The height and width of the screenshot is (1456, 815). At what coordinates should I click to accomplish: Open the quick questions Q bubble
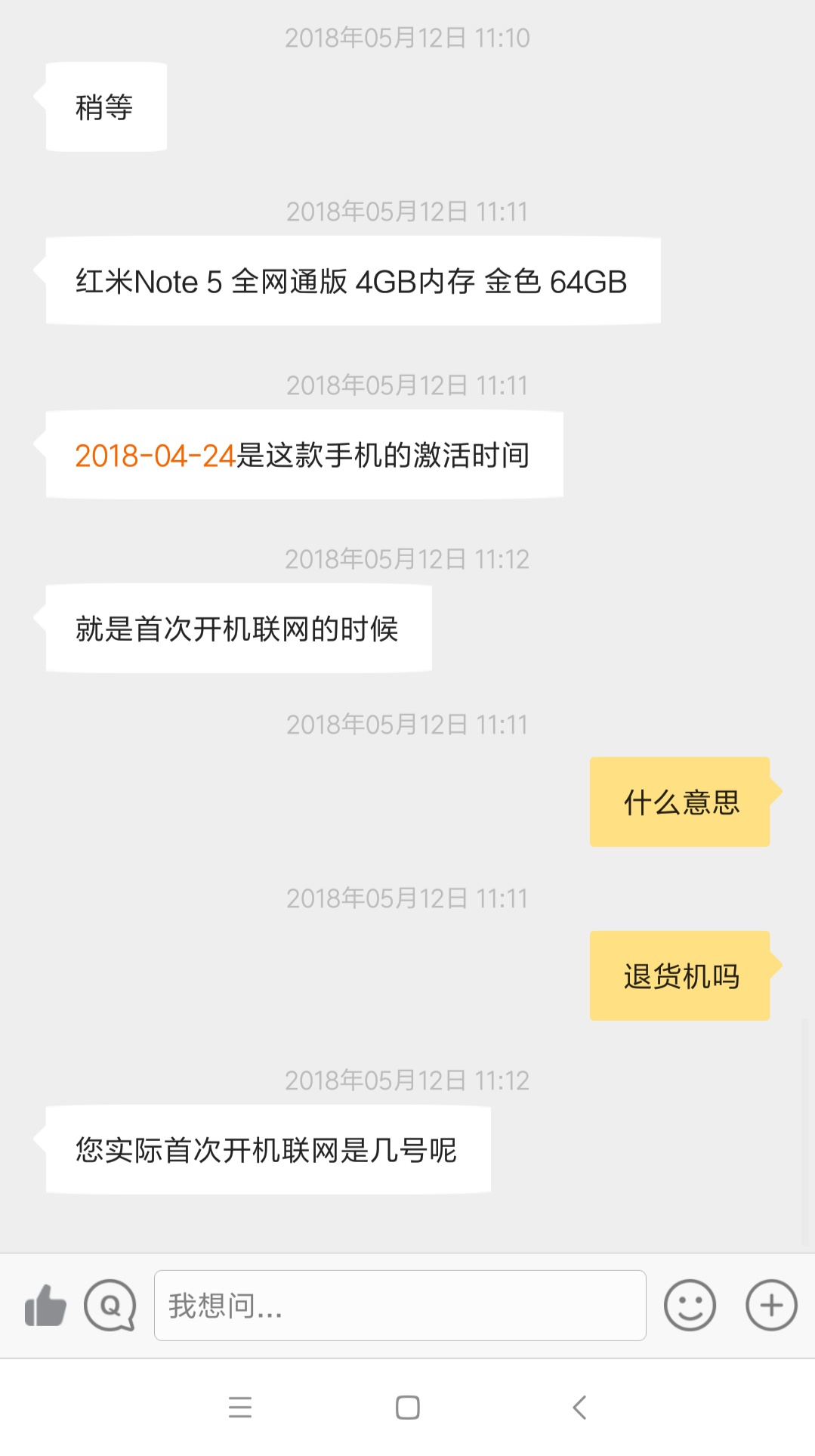[x=110, y=1306]
